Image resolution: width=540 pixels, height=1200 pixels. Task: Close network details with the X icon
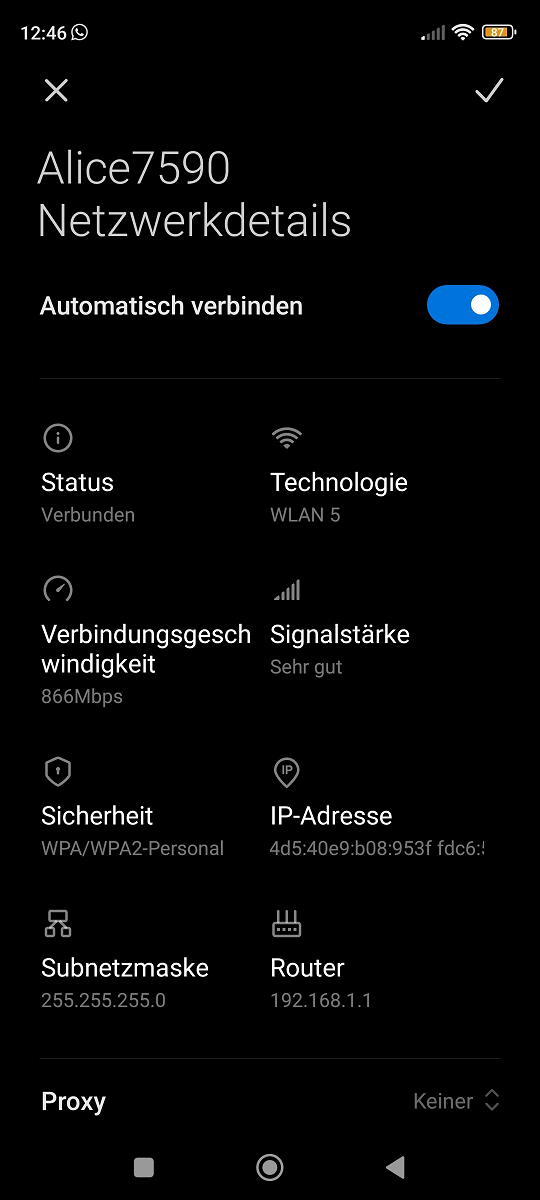point(56,91)
